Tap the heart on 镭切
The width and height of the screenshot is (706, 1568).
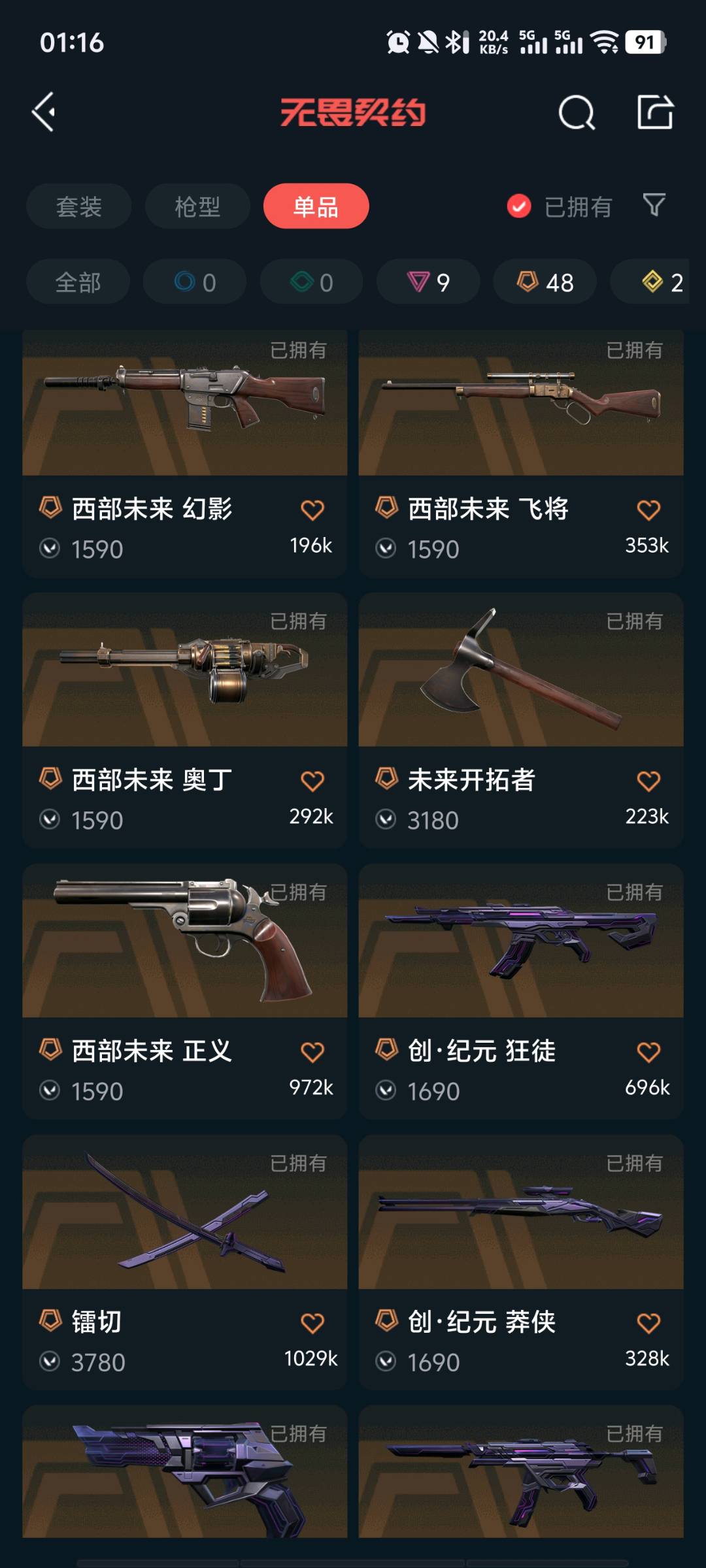[312, 1323]
